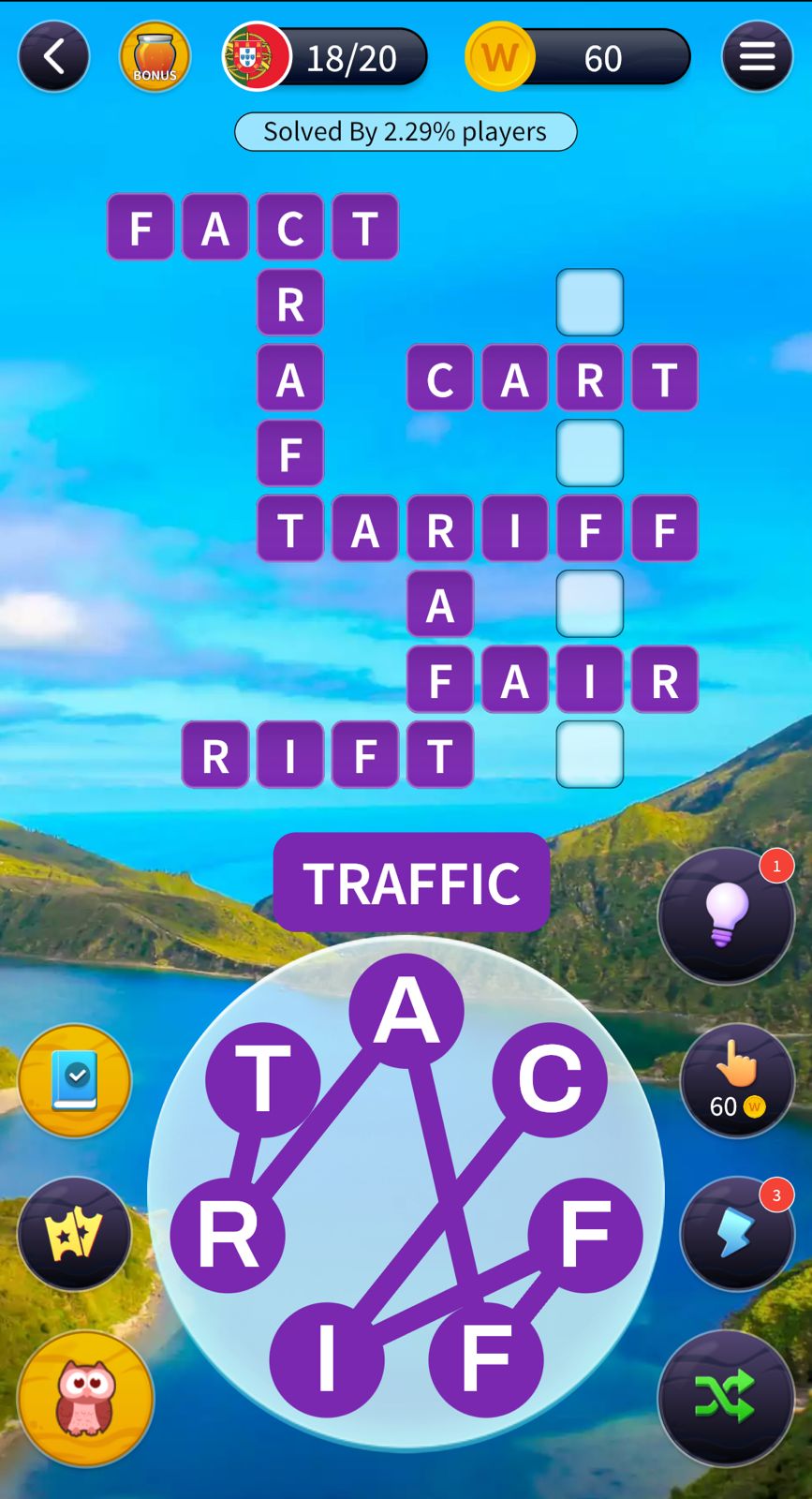Open the owl button
812x1499 pixels.
pyautogui.click(x=86, y=1397)
